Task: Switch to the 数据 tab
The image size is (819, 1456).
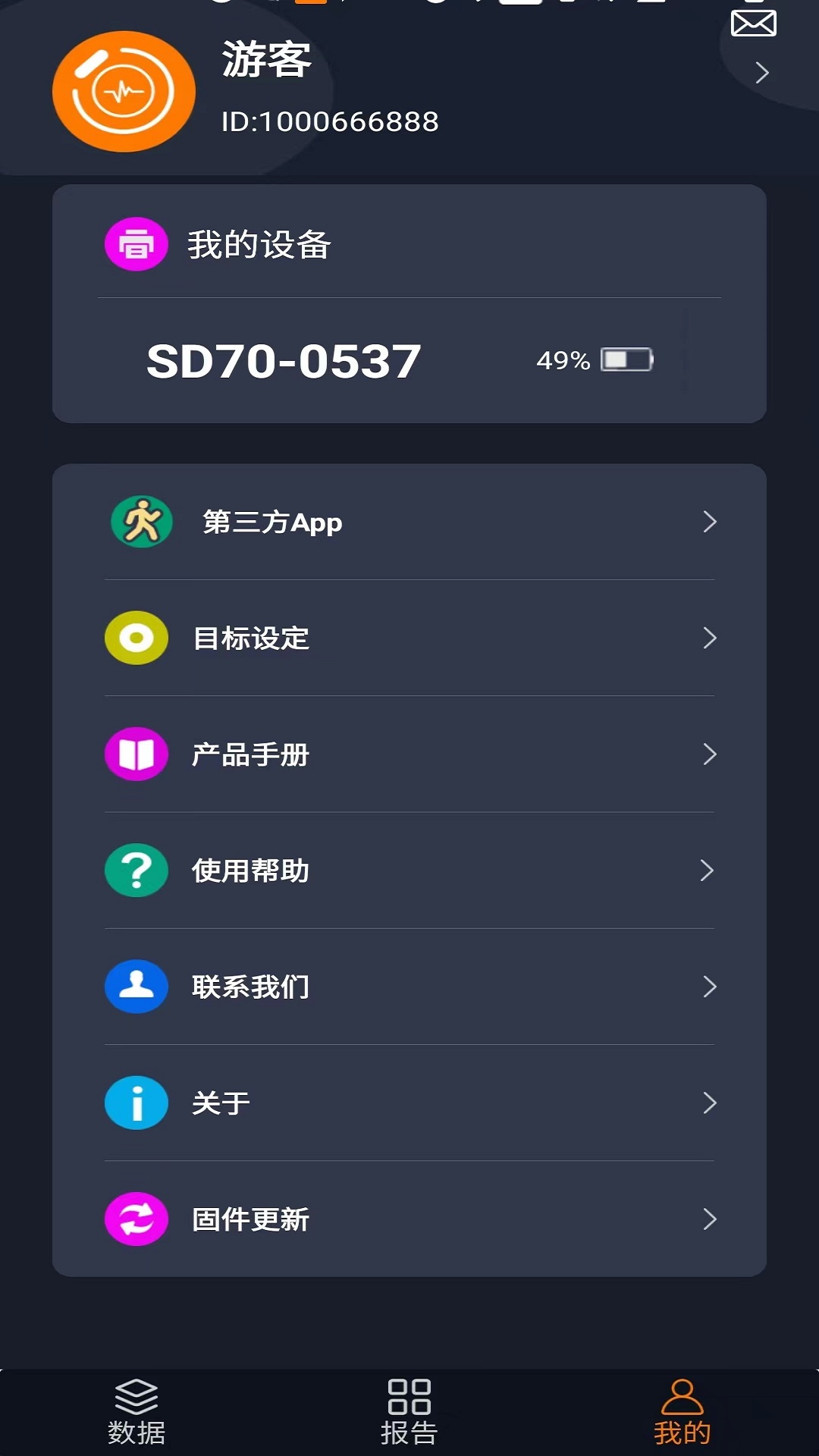Action: pos(136,1413)
